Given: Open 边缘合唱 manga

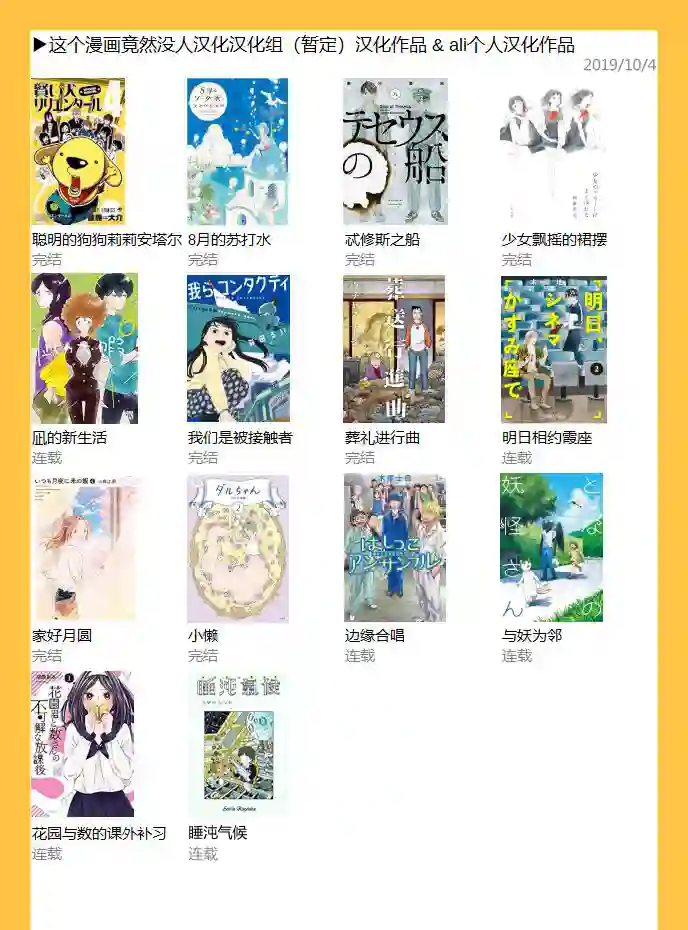Looking at the screenshot, I should 395,548.
